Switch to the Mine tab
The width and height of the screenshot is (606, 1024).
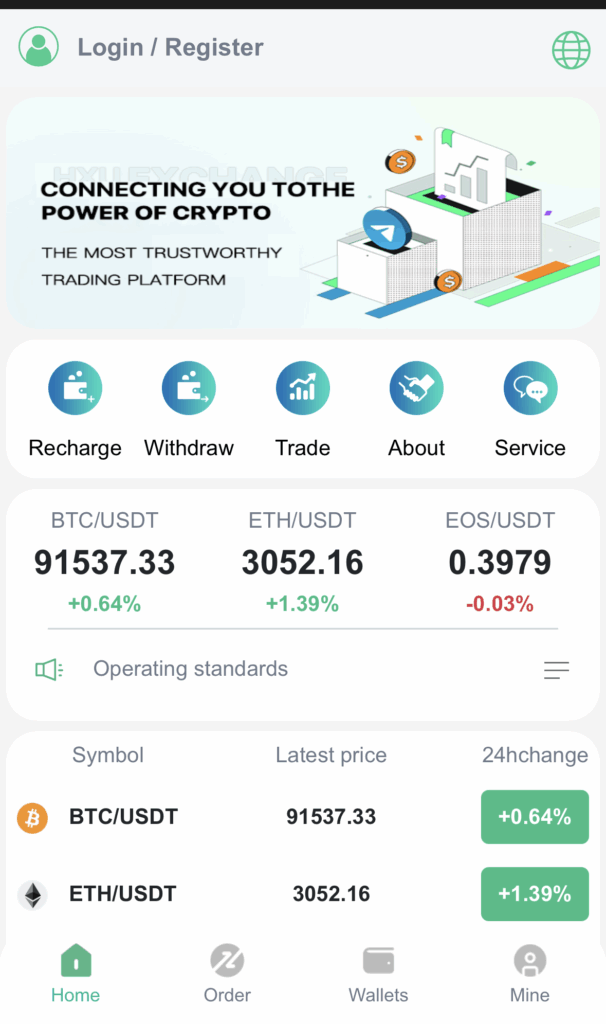click(530, 974)
